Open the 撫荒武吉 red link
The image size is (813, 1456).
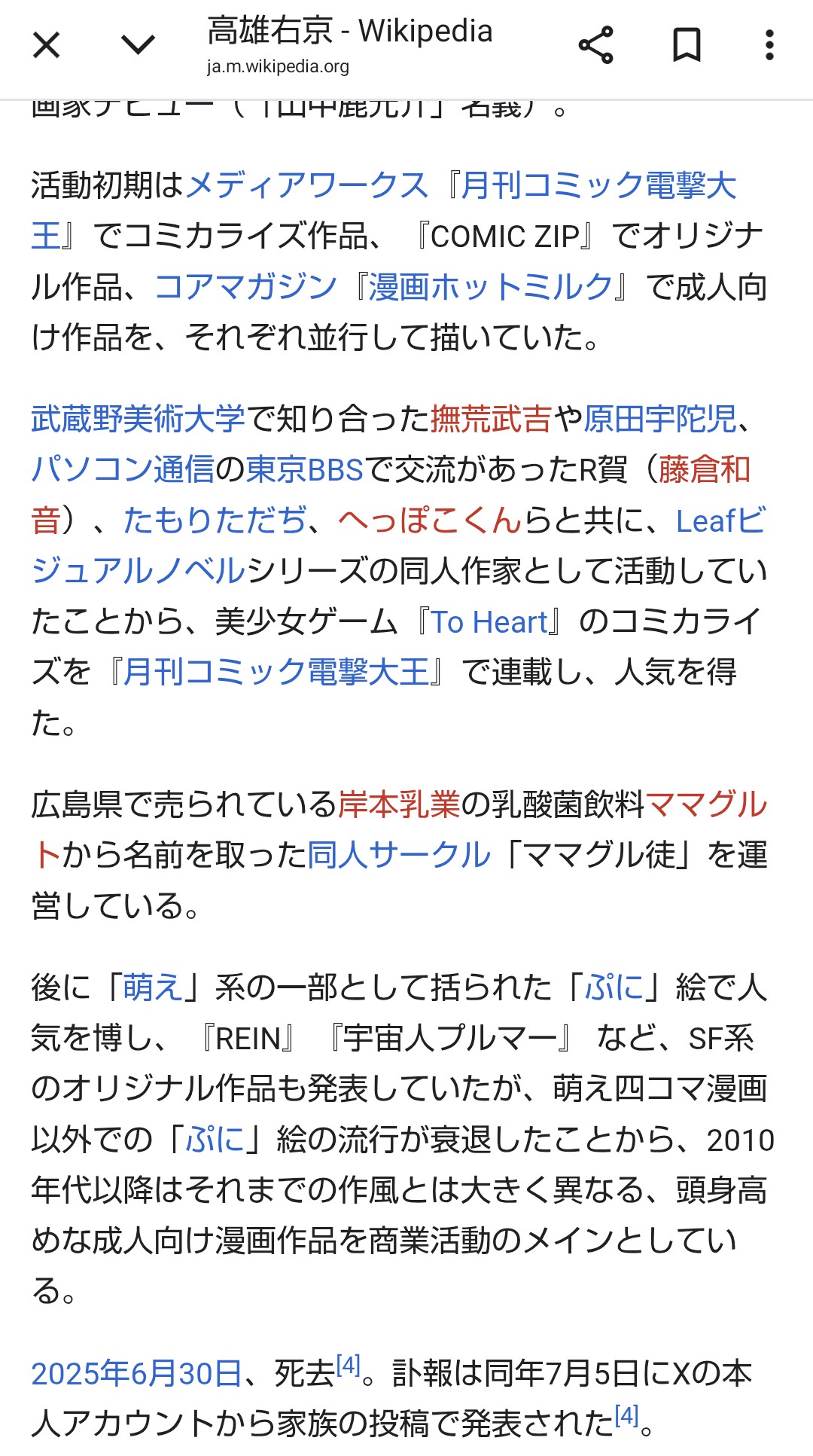491,419
